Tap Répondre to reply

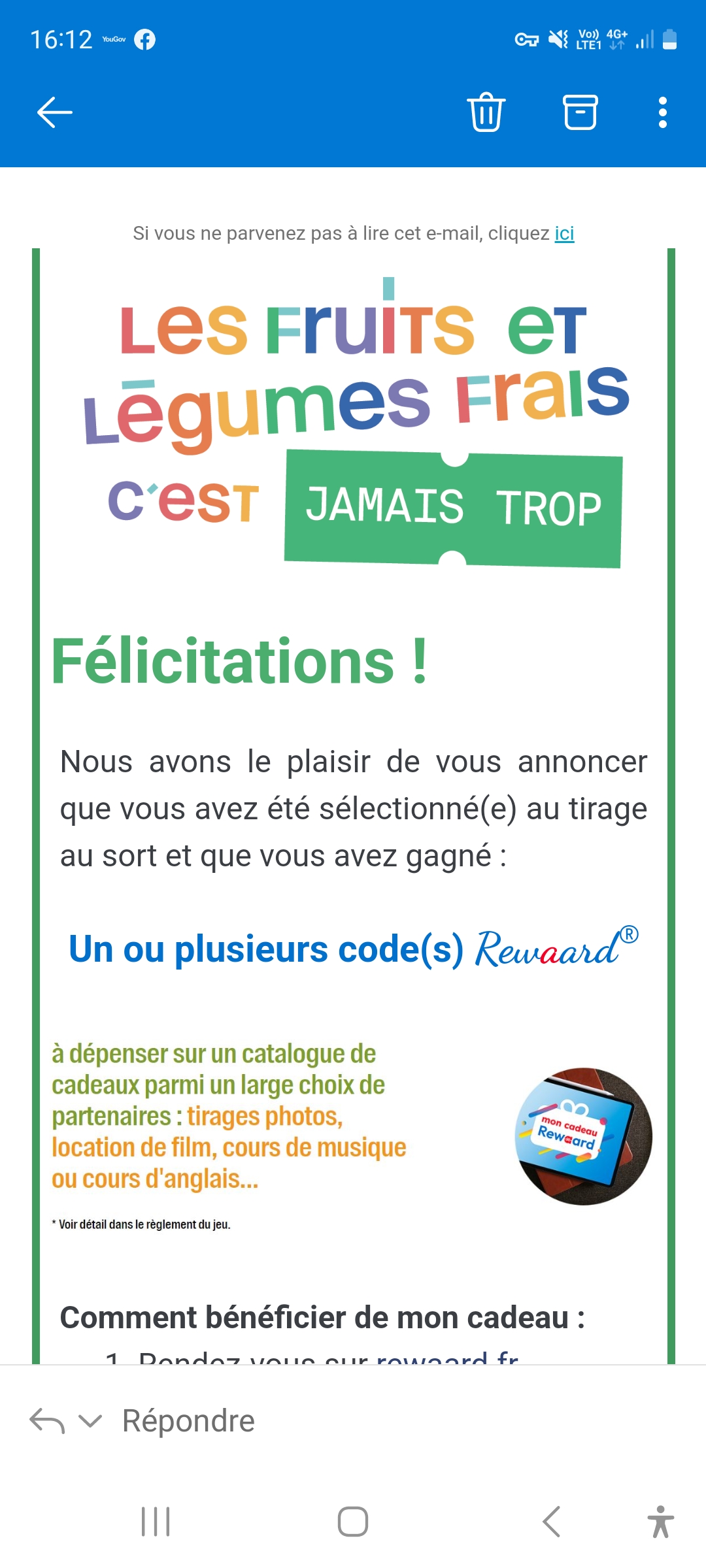pos(188,1420)
